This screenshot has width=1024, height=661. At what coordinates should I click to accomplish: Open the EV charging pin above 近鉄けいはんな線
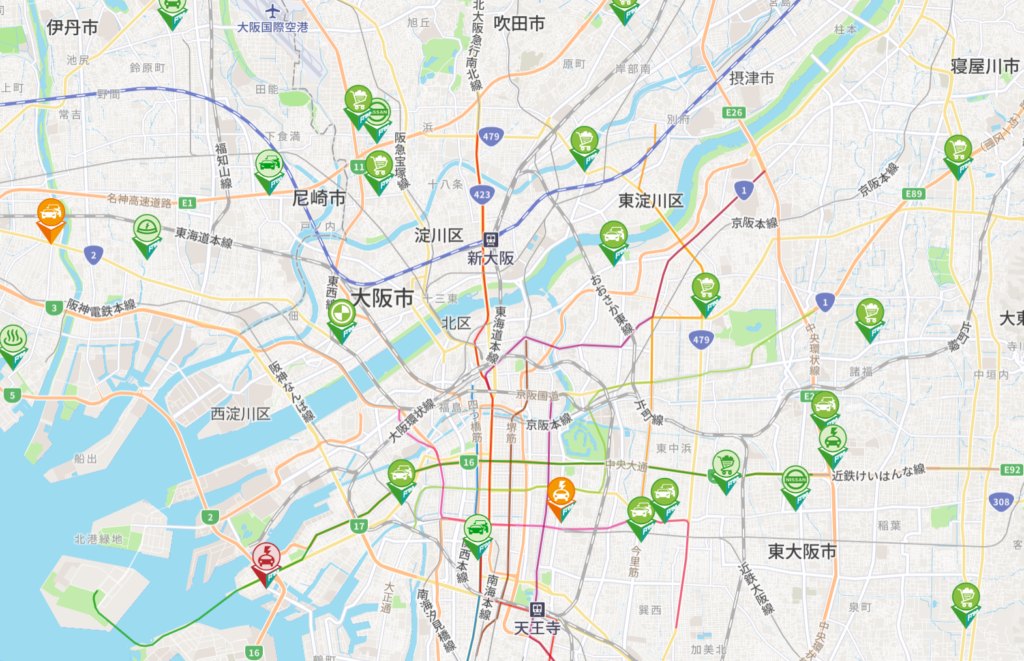click(832, 441)
